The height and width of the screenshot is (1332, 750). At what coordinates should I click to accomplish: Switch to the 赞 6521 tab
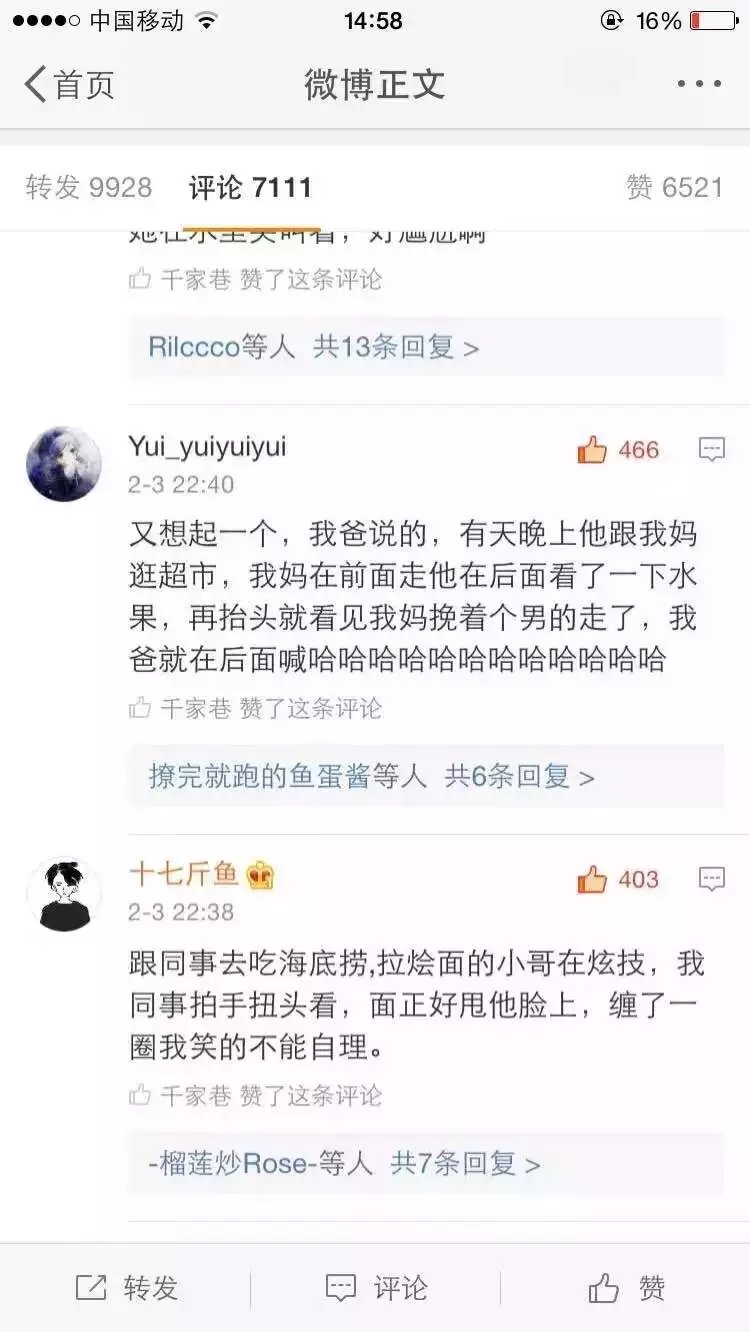point(674,187)
